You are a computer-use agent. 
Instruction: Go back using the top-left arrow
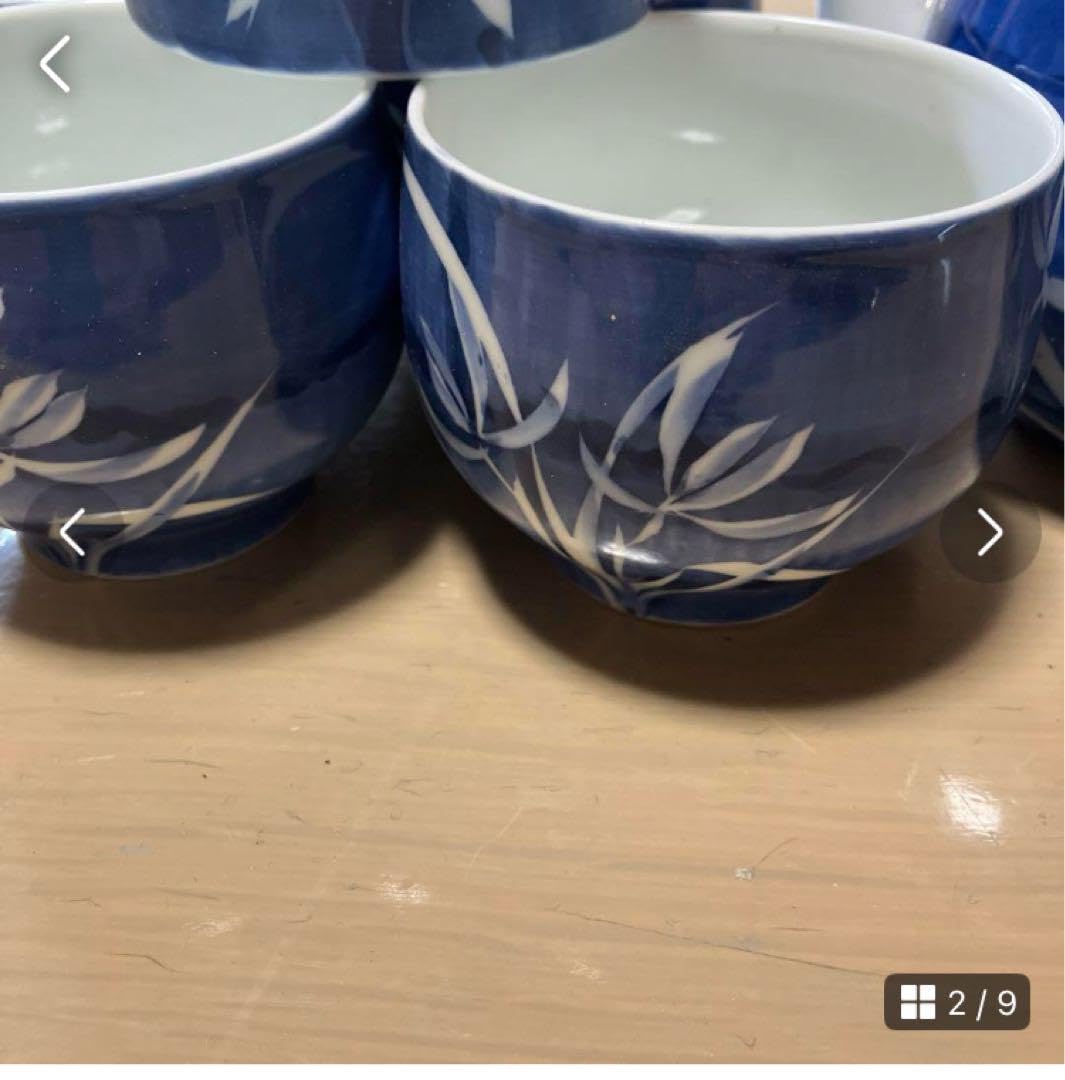[55, 64]
